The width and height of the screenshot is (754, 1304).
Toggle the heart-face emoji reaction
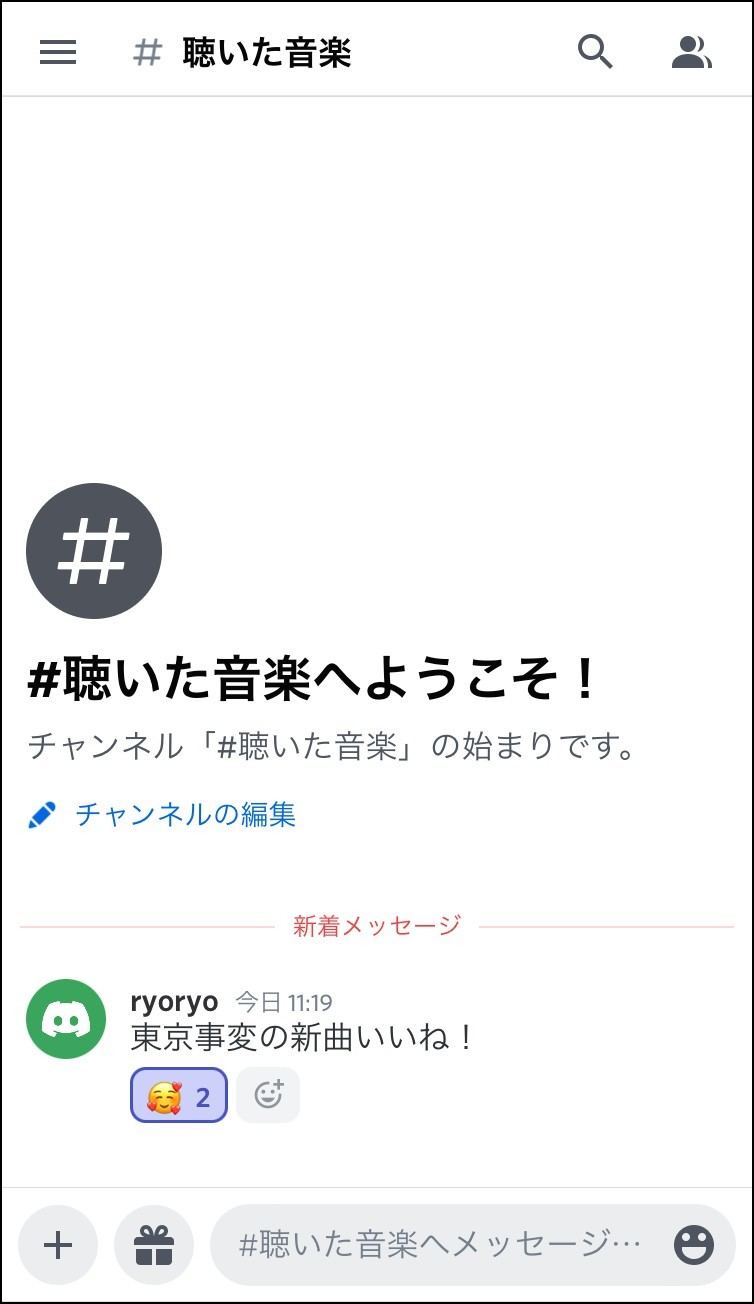click(x=179, y=1096)
